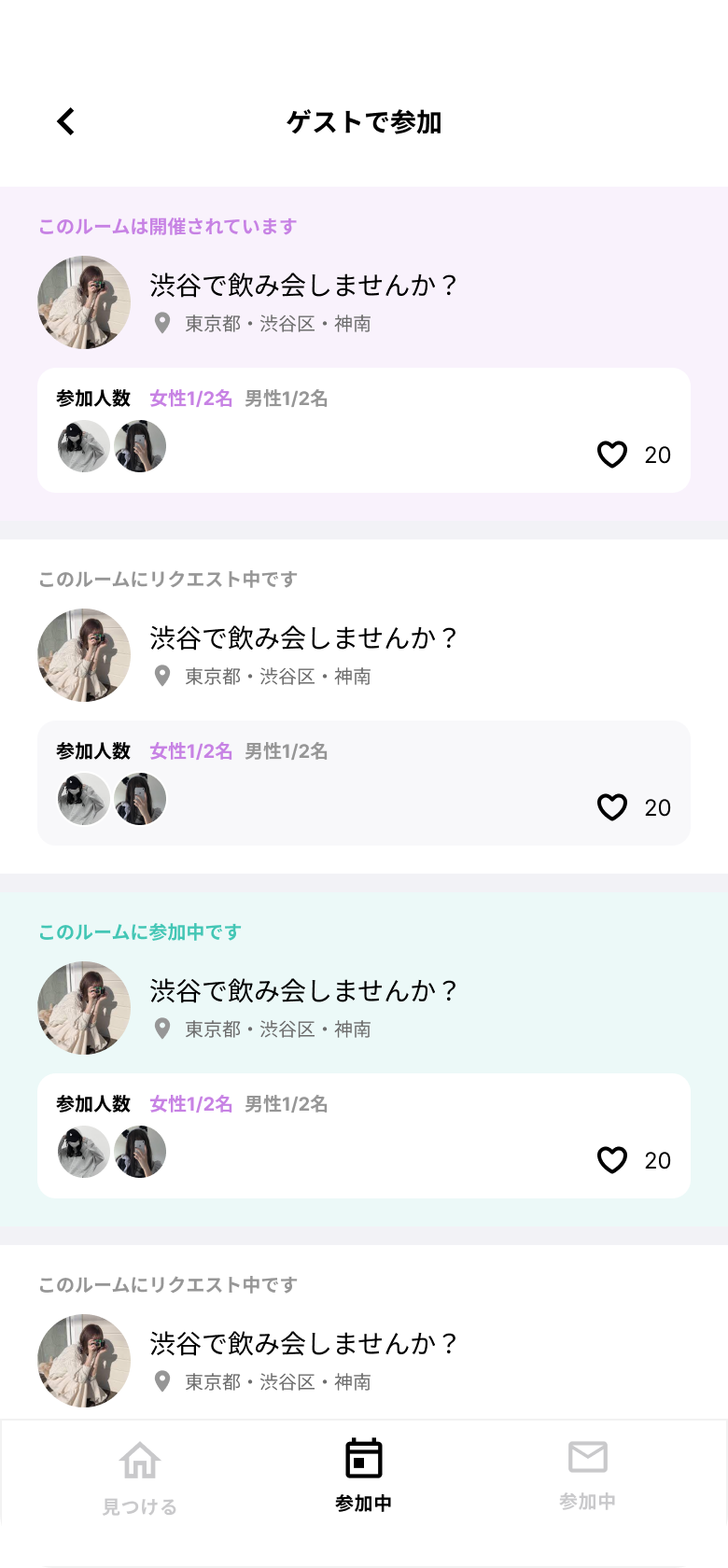Select the 参加中 mail tab on the right

point(586,1475)
